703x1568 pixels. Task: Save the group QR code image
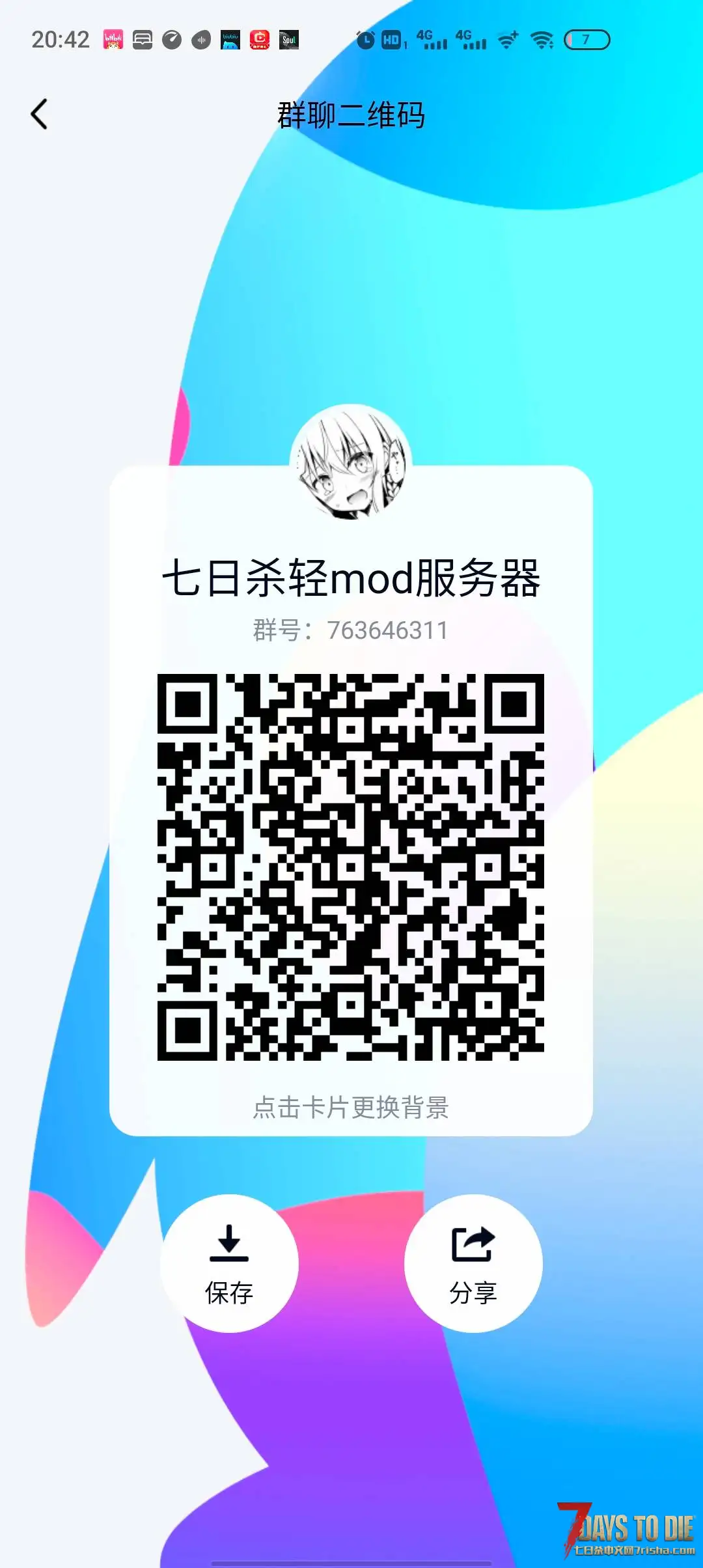[229, 1263]
